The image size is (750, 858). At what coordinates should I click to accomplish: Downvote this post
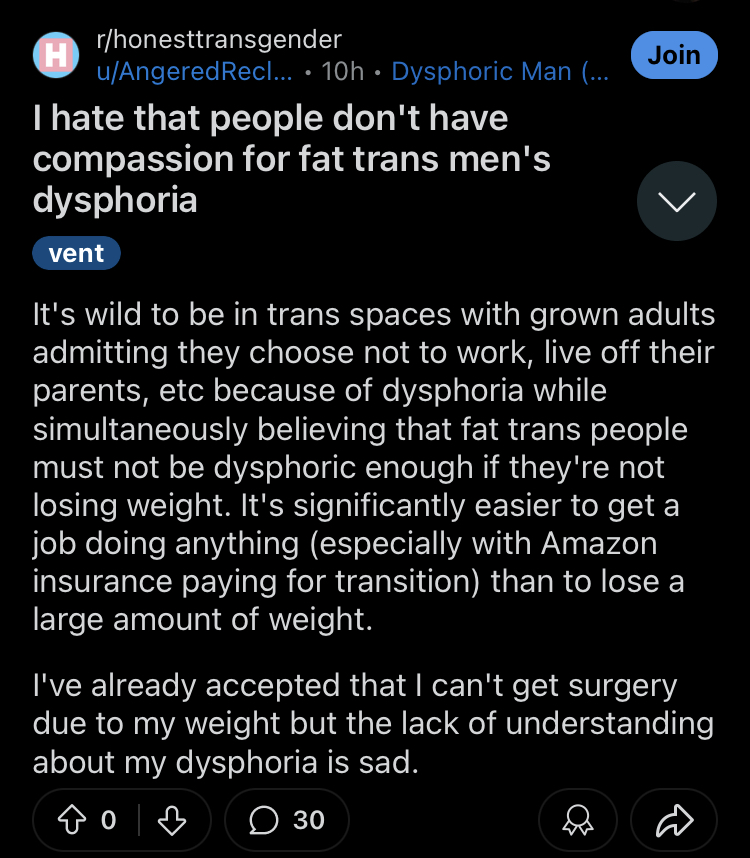tap(172, 820)
